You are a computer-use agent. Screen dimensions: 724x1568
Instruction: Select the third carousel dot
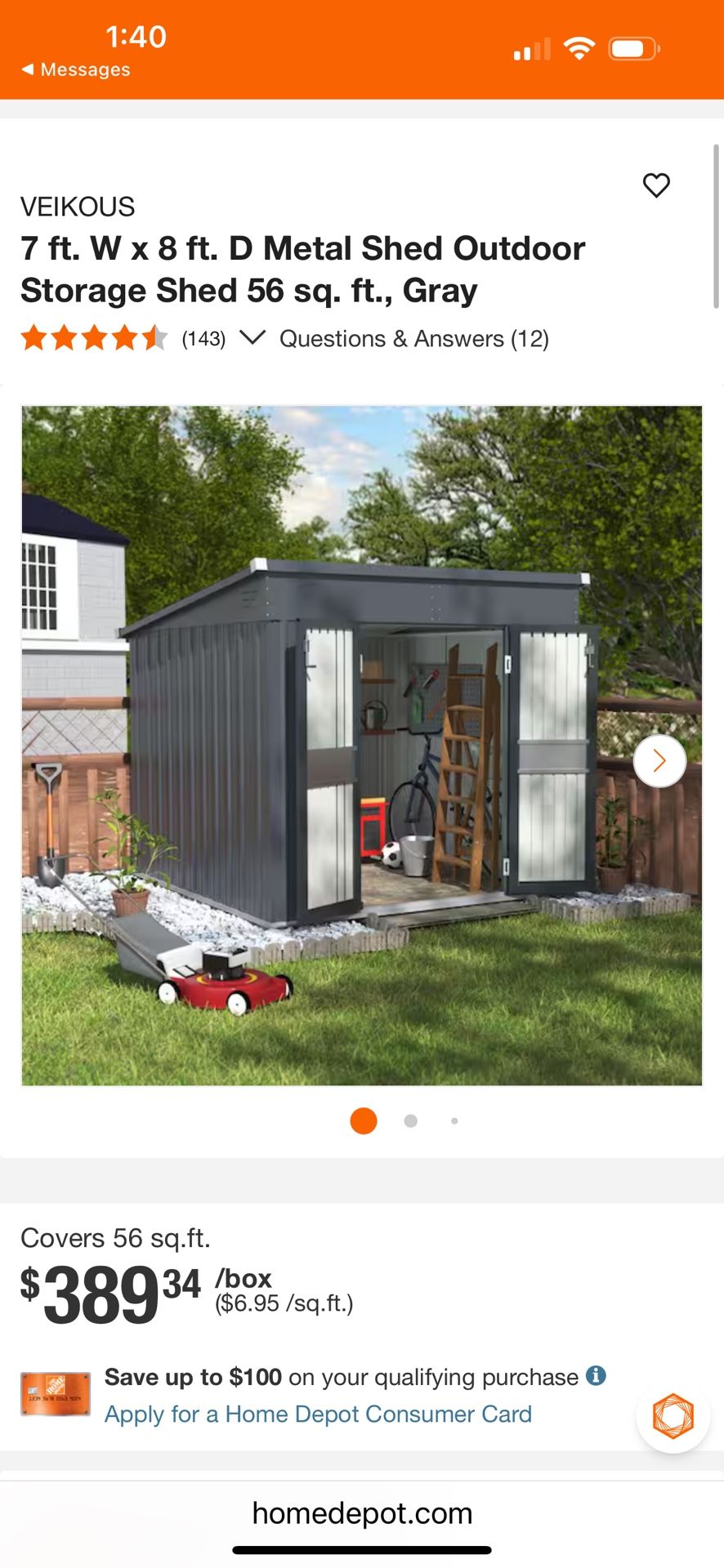(x=454, y=1120)
